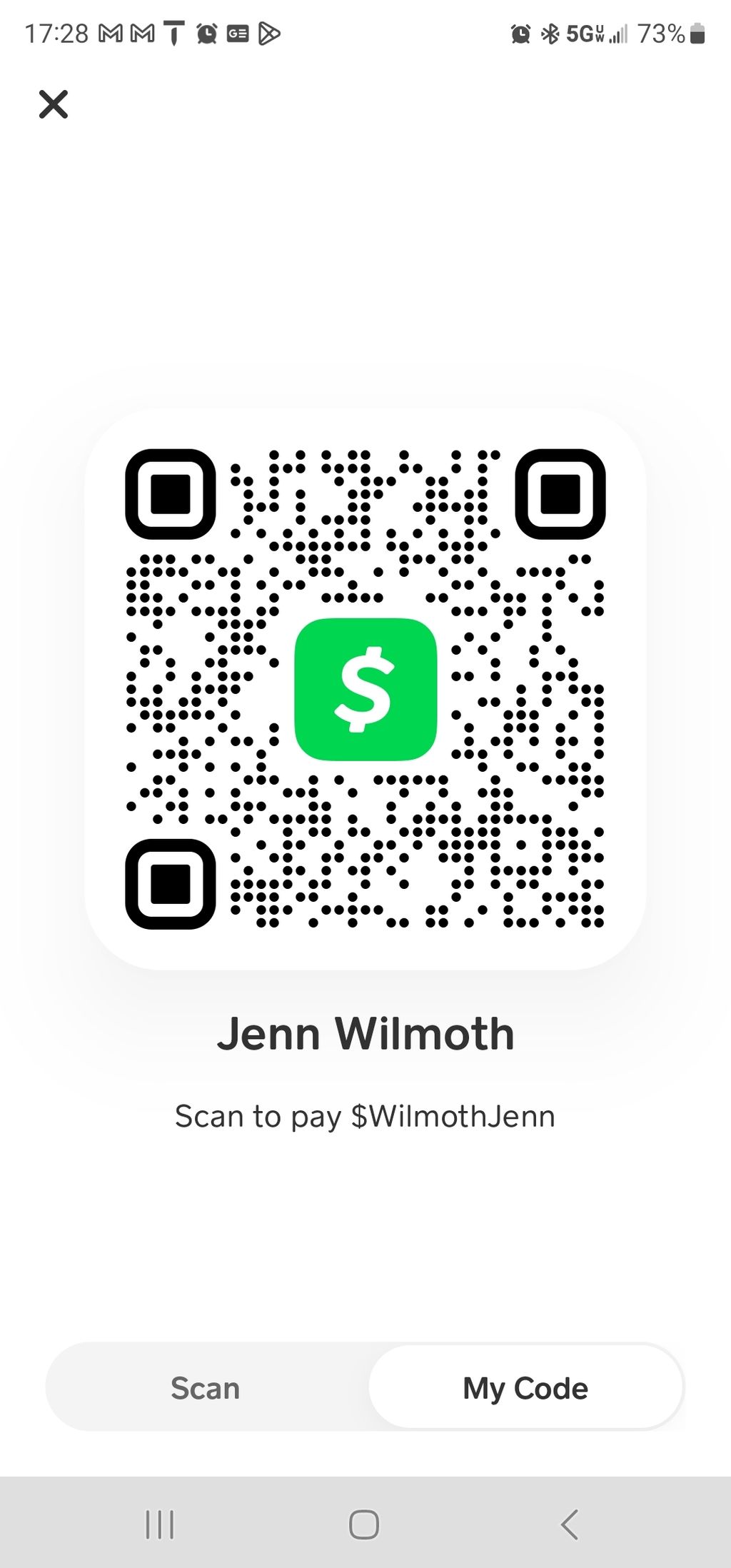The width and height of the screenshot is (731, 1568).
Task: Switch to the Scan tab
Action: pyautogui.click(x=206, y=1388)
